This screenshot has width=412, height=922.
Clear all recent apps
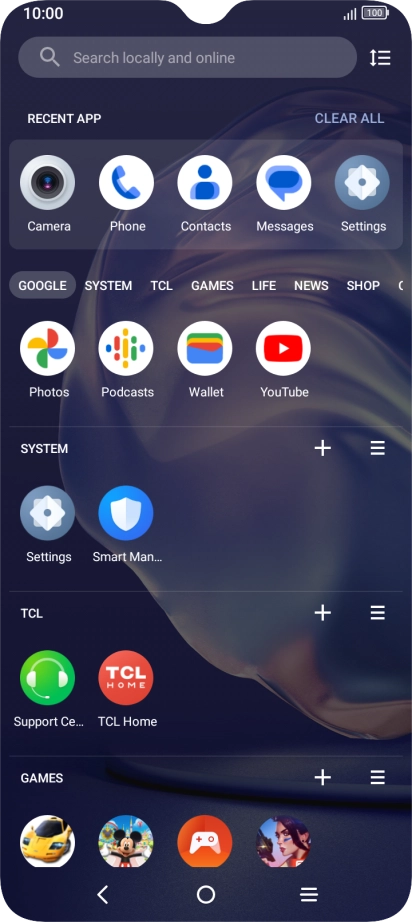point(349,118)
